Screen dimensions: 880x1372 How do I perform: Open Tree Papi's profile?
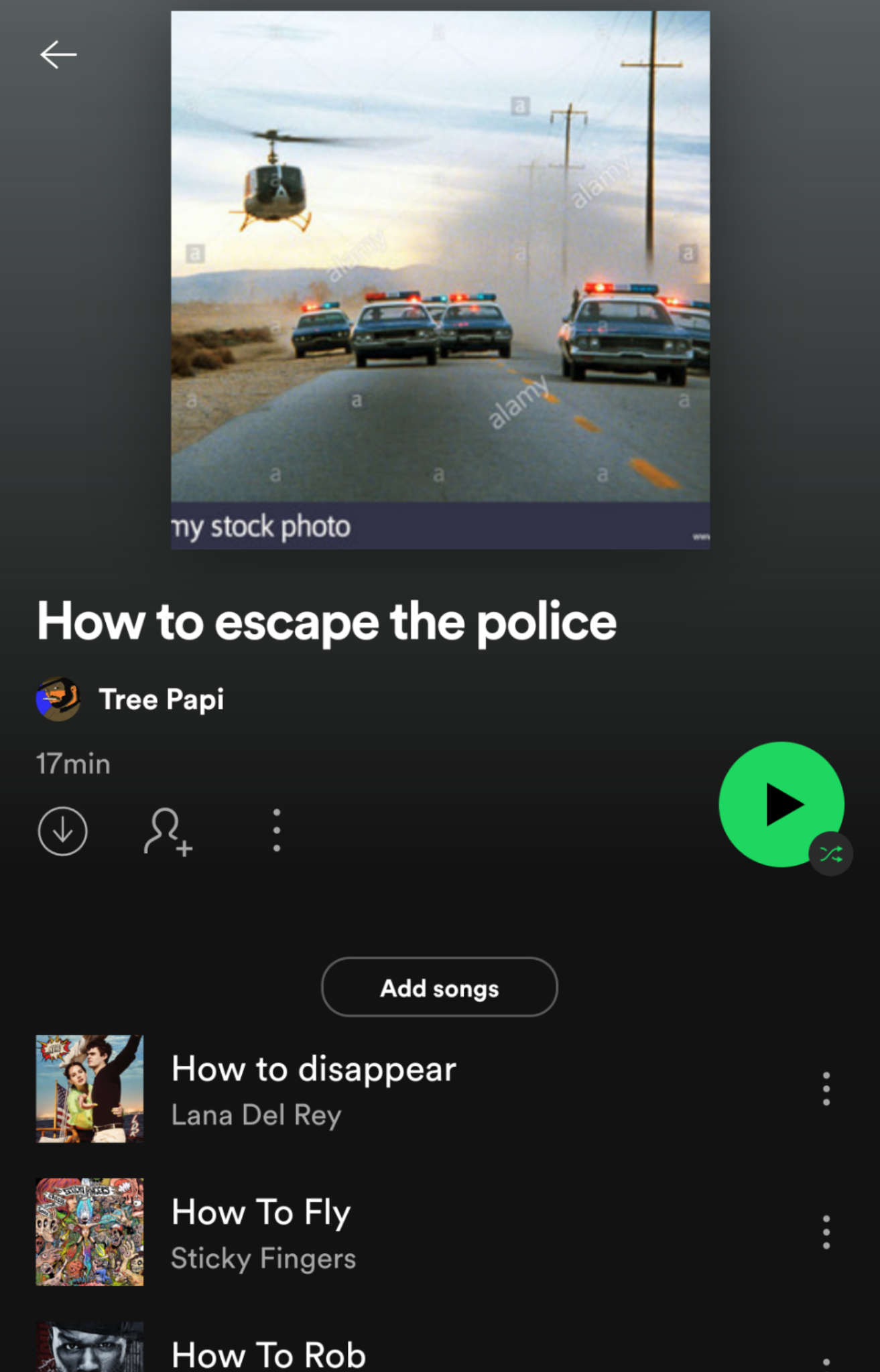pyautogui.click(x=131, y=699)
